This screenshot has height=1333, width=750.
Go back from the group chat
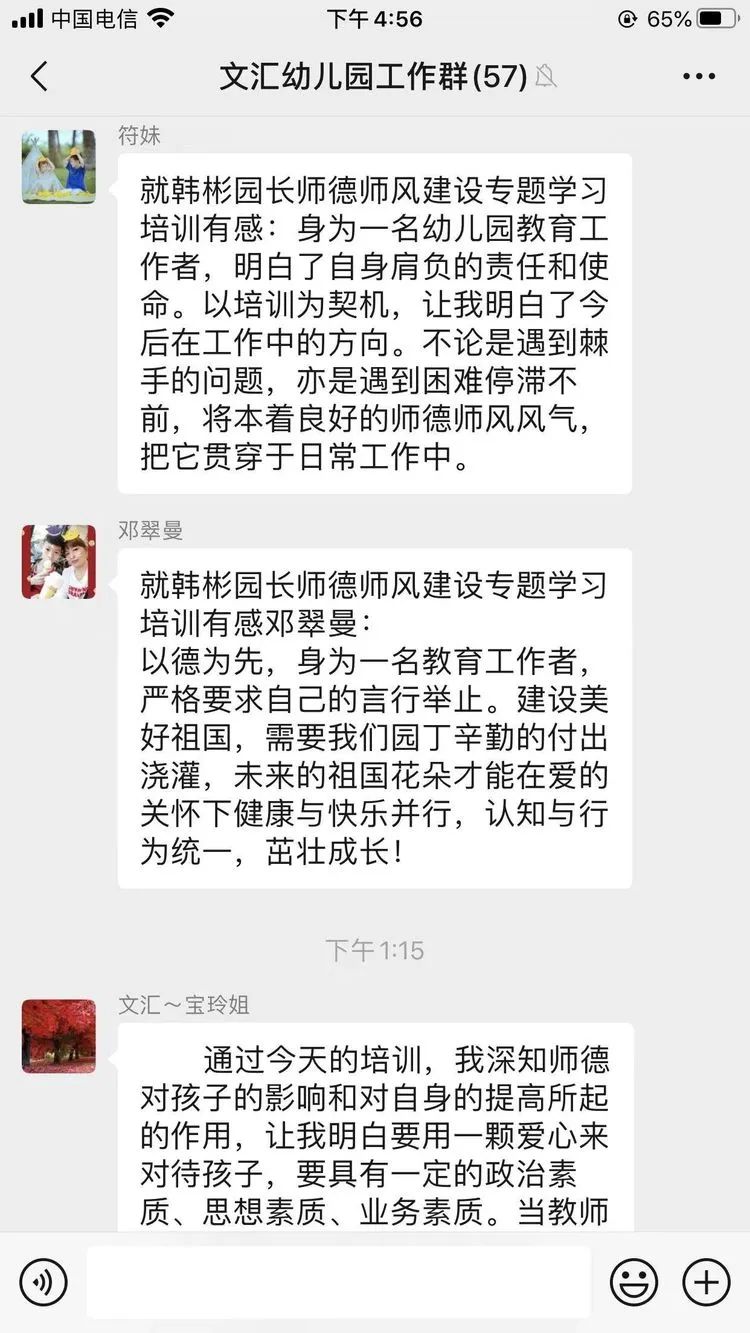coord(39,76)
